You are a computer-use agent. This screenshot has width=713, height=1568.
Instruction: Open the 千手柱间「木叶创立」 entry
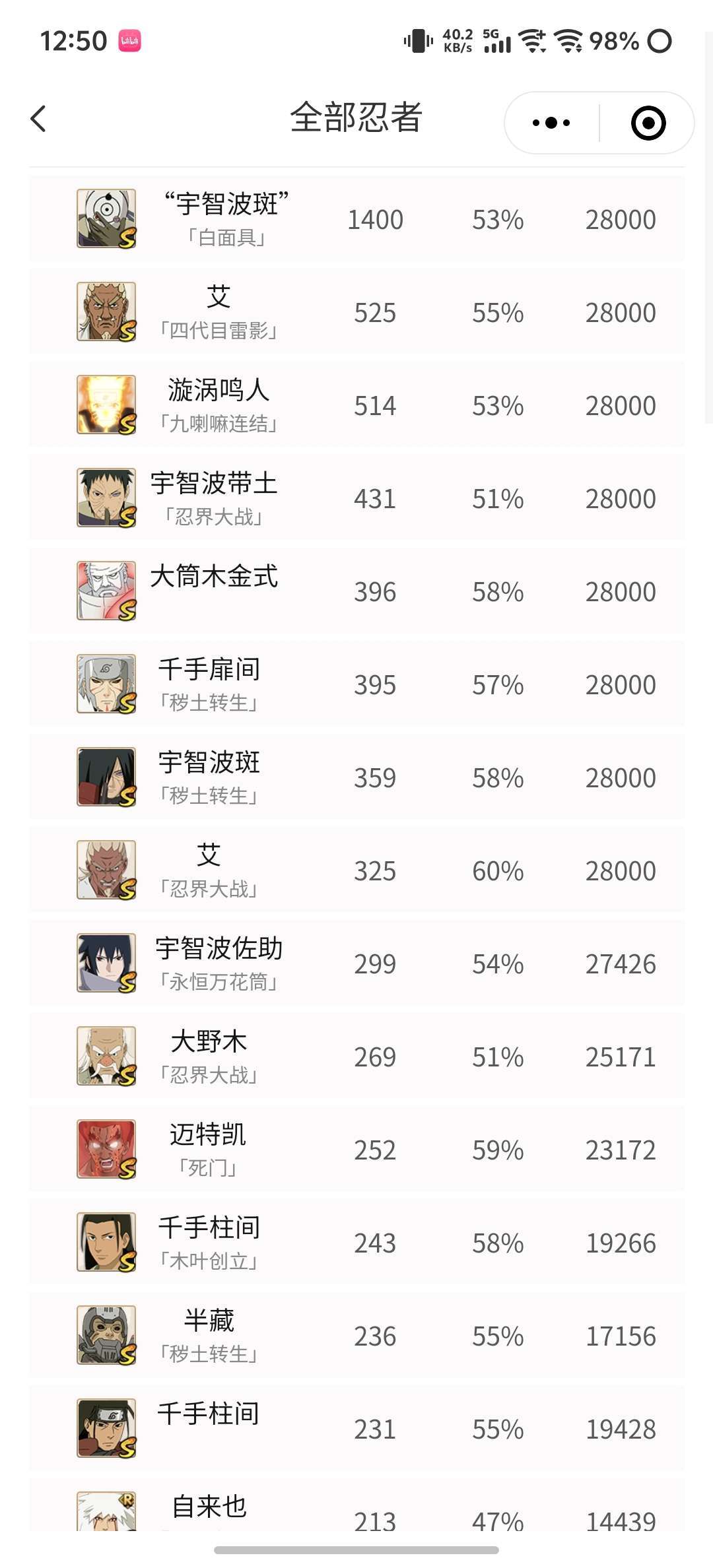point(356,1242)
